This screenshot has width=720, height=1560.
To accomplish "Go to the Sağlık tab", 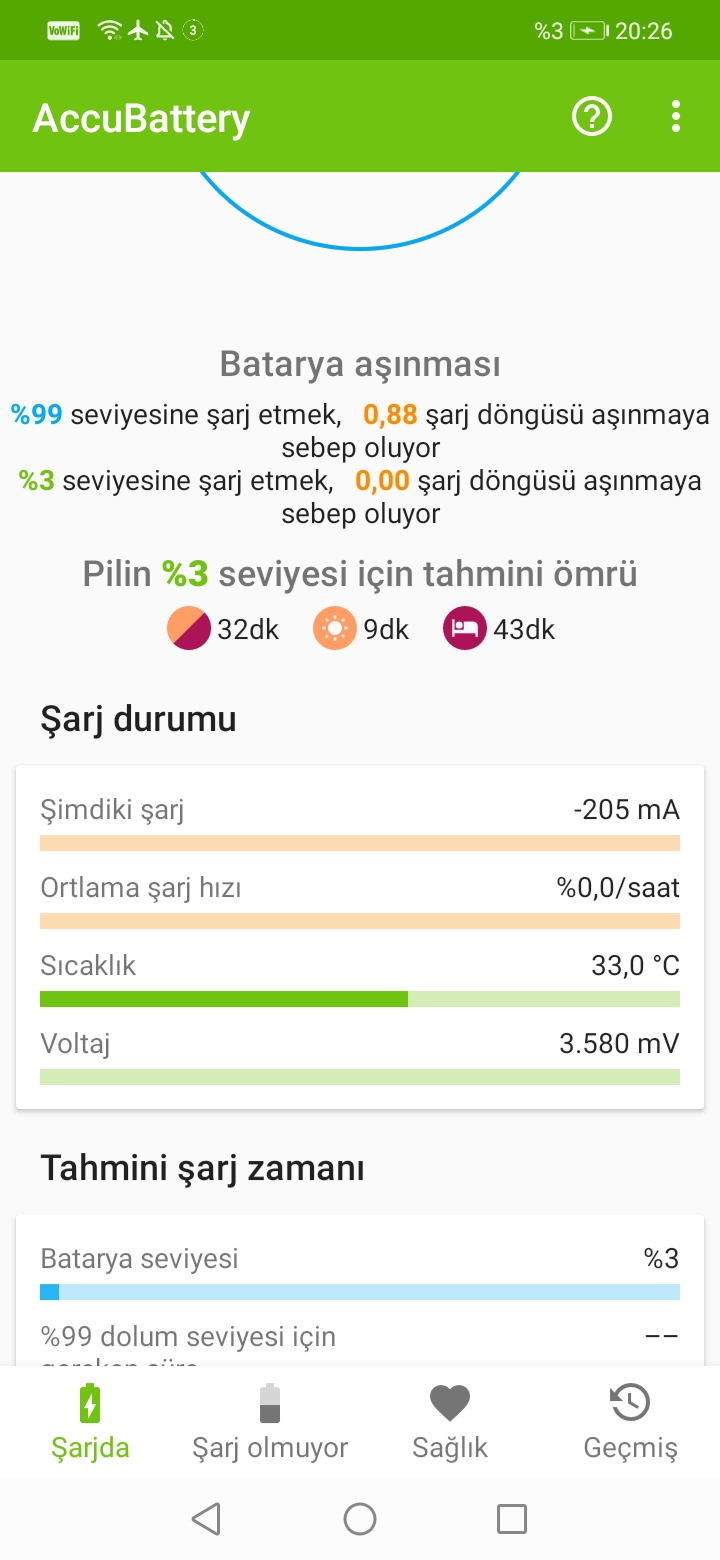I will [450, 1420].
